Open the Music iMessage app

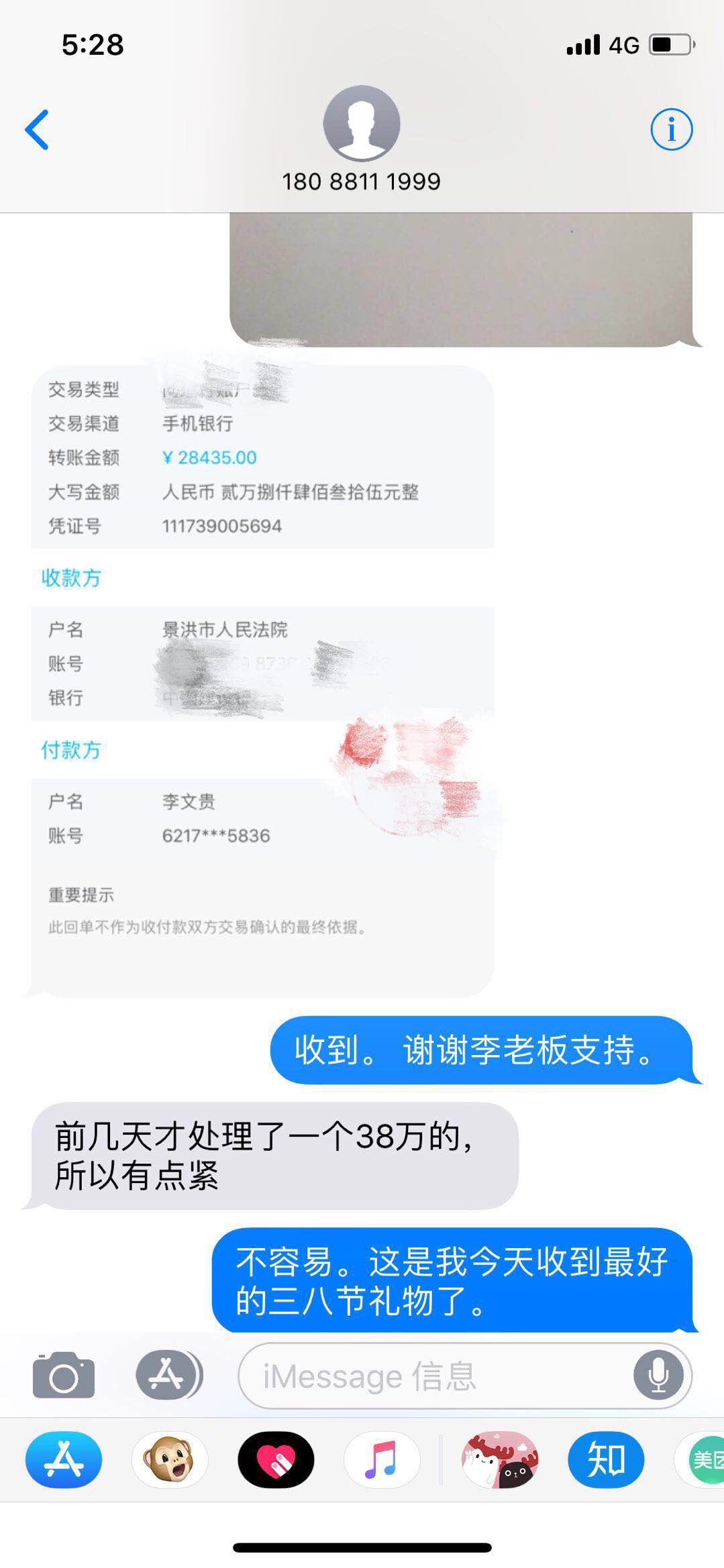pyautogui.click(x=381, y=1459)
